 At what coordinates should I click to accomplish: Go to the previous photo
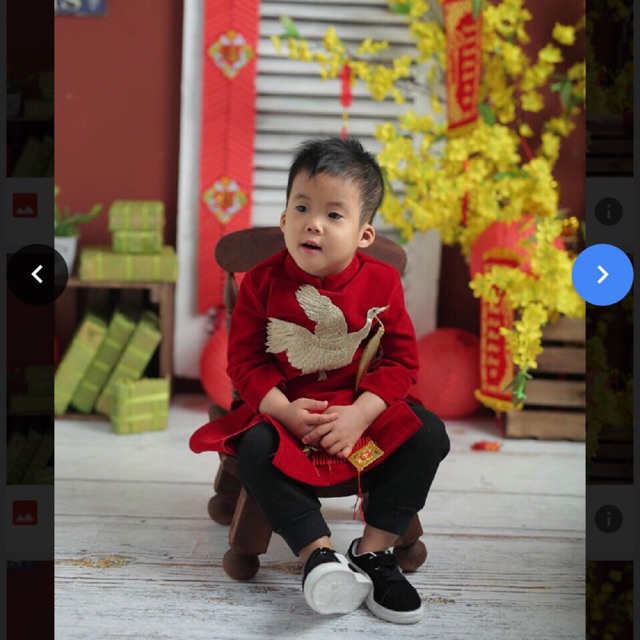click(37, 274)
